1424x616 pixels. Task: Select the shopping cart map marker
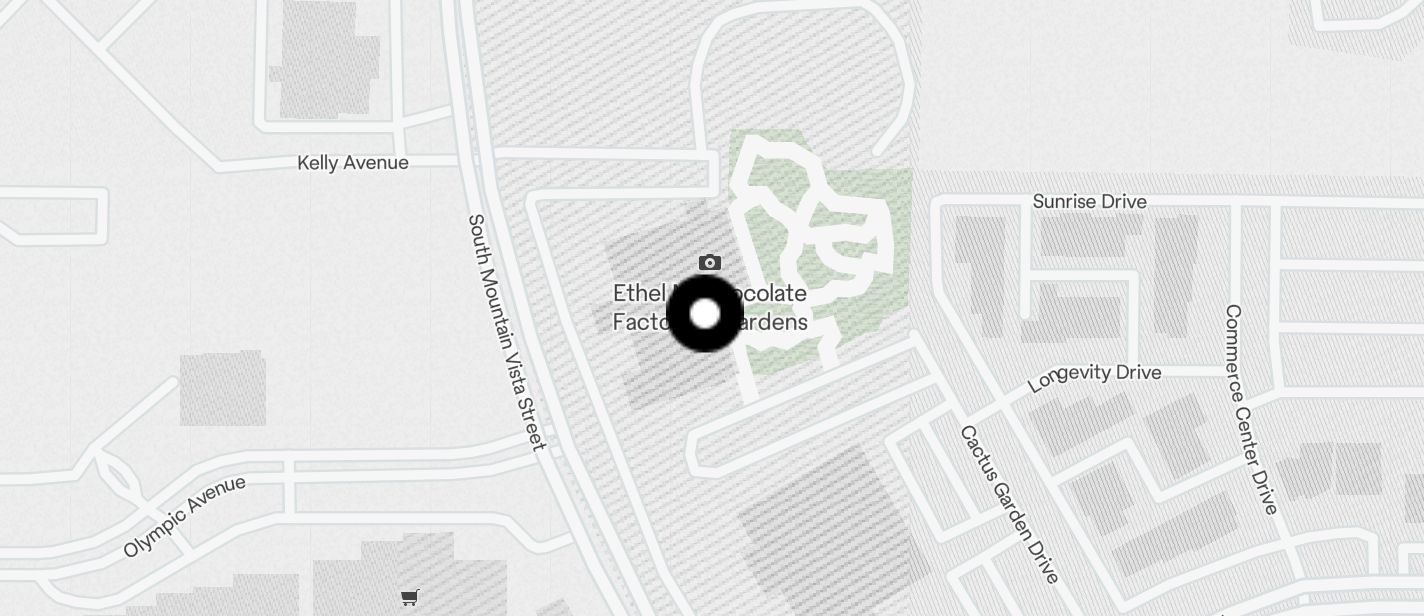click(x=409, y=598)
